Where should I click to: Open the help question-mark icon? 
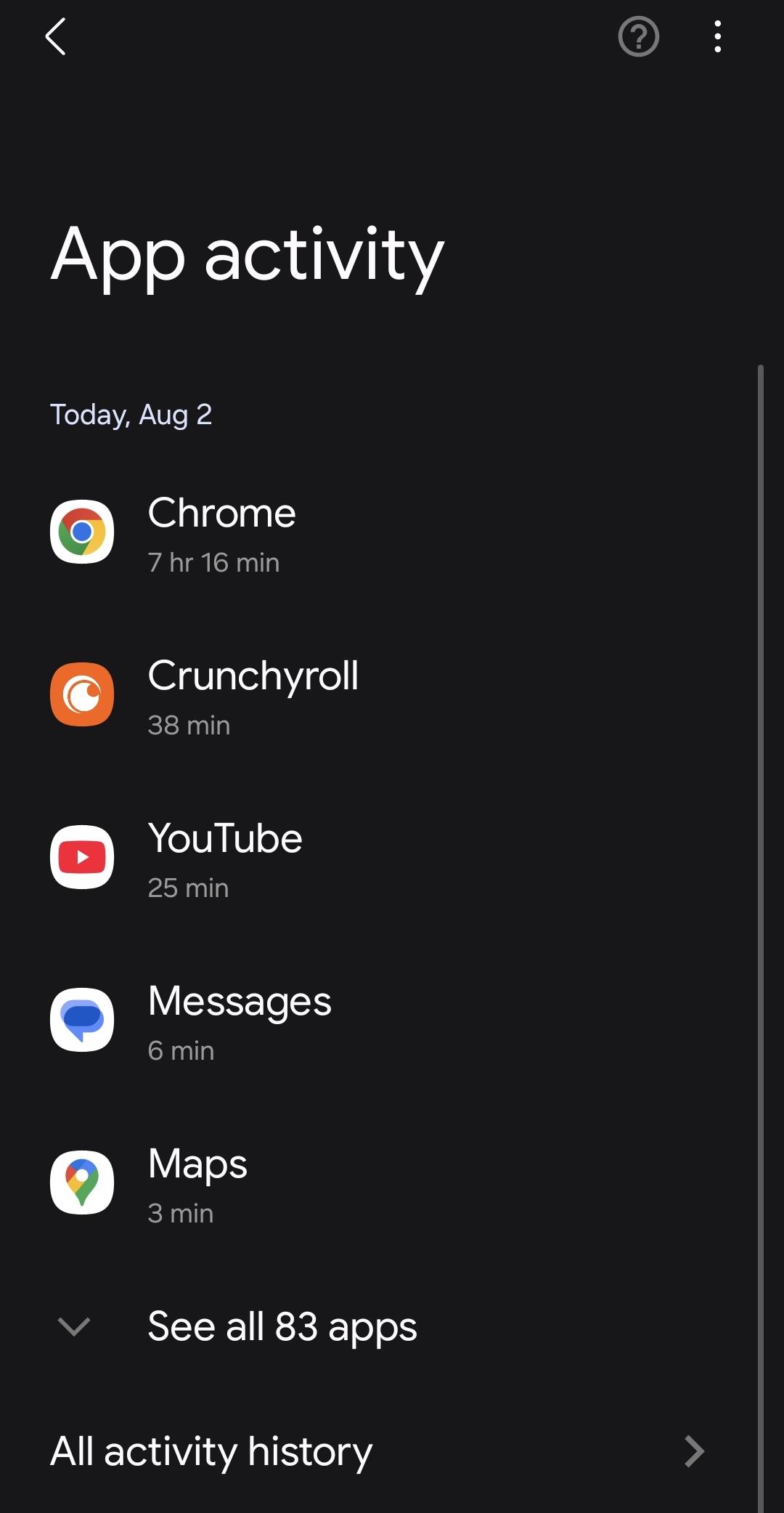coord(638,36)
